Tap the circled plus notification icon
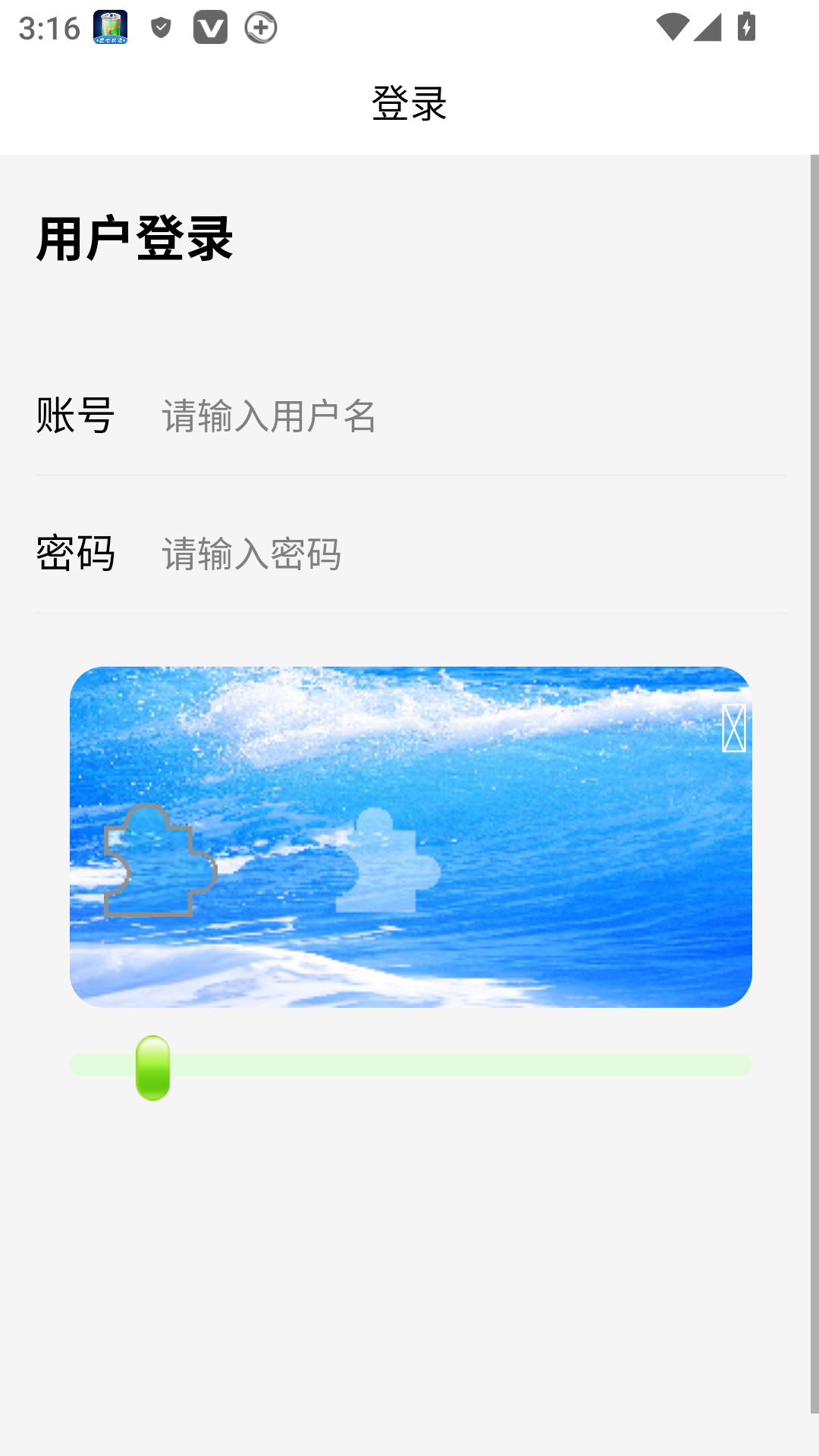Image resolution: width=819 pixels, height=1456 pixels. (x=260, y=27)
